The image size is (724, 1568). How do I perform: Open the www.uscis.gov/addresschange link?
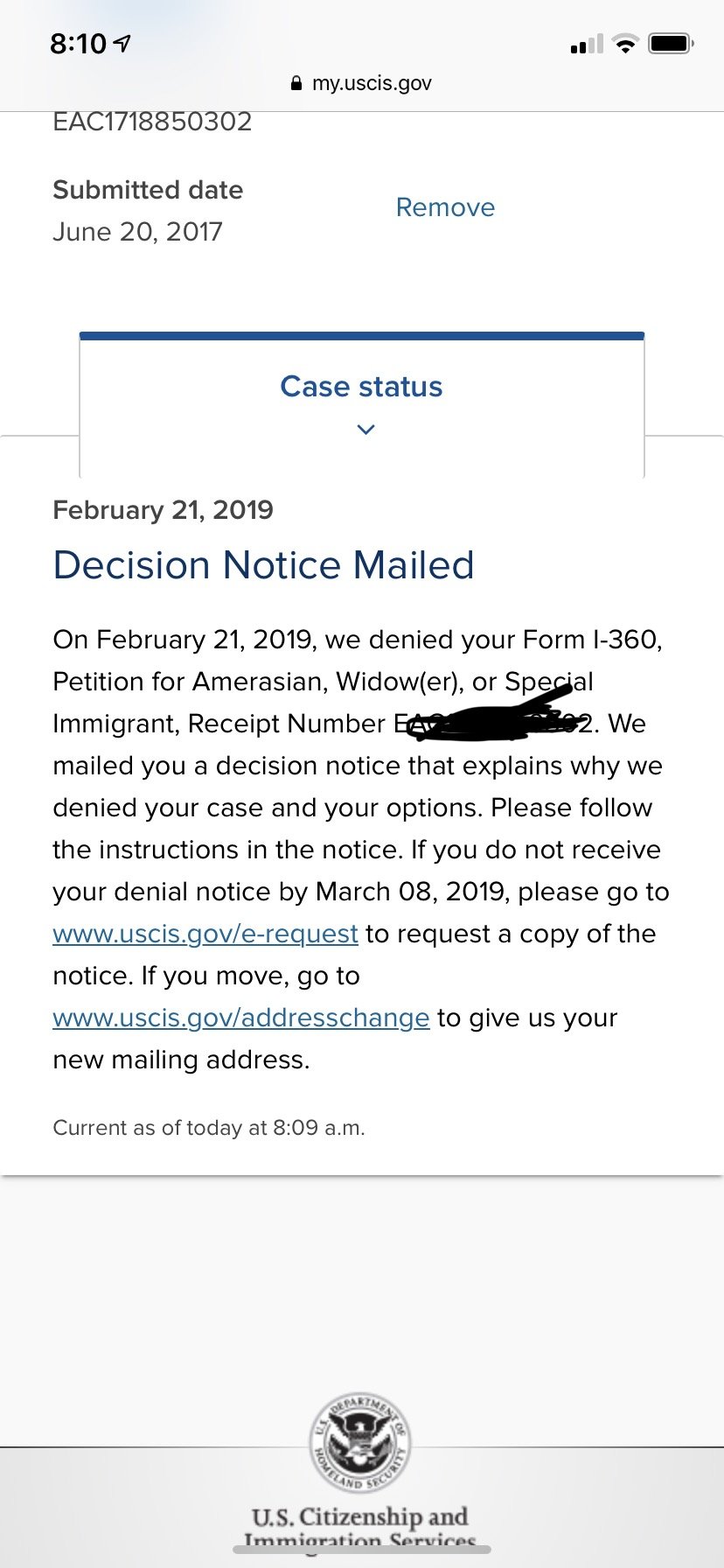[241, 1018]
